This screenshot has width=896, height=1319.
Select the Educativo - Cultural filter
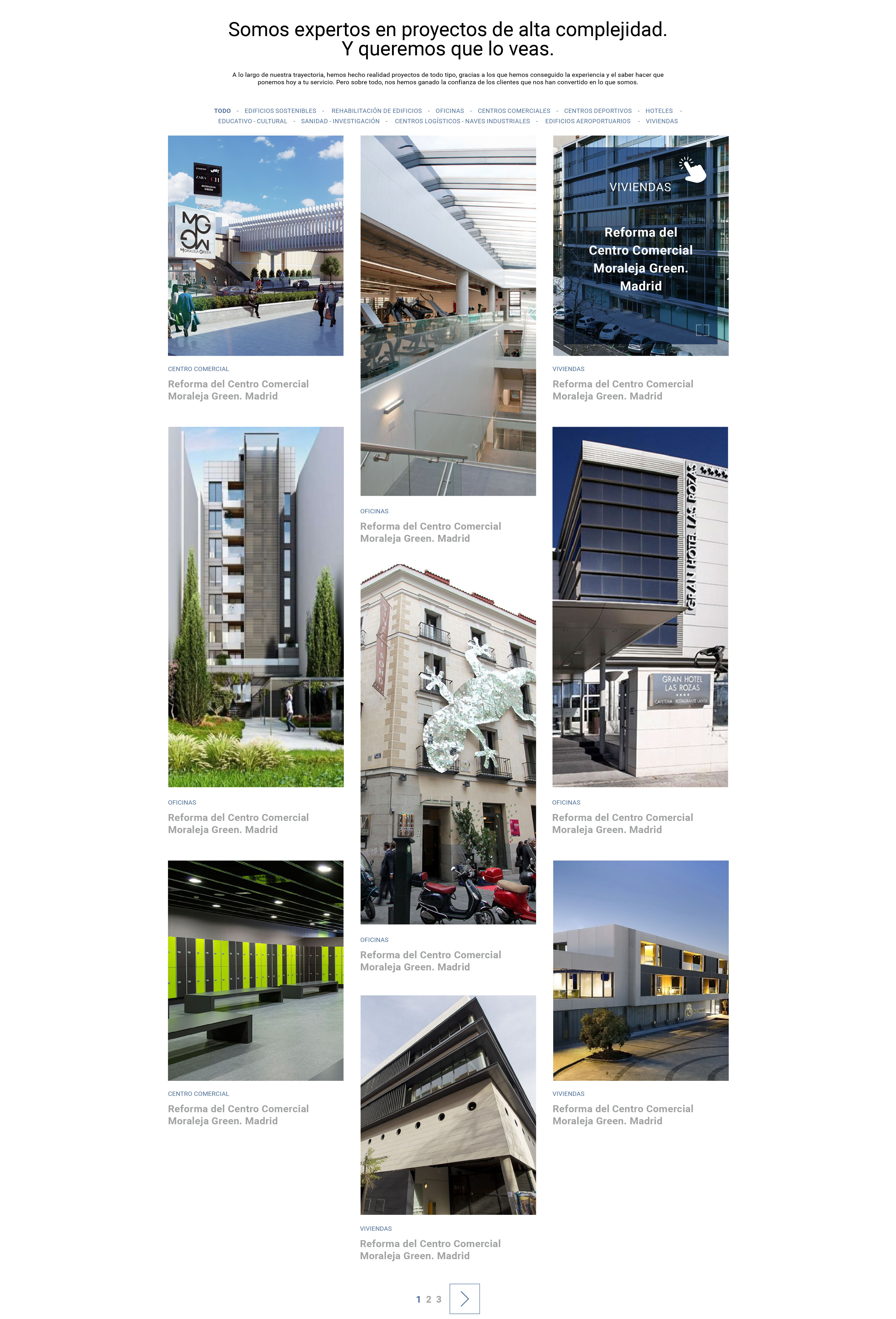click(x=252, y=121)
